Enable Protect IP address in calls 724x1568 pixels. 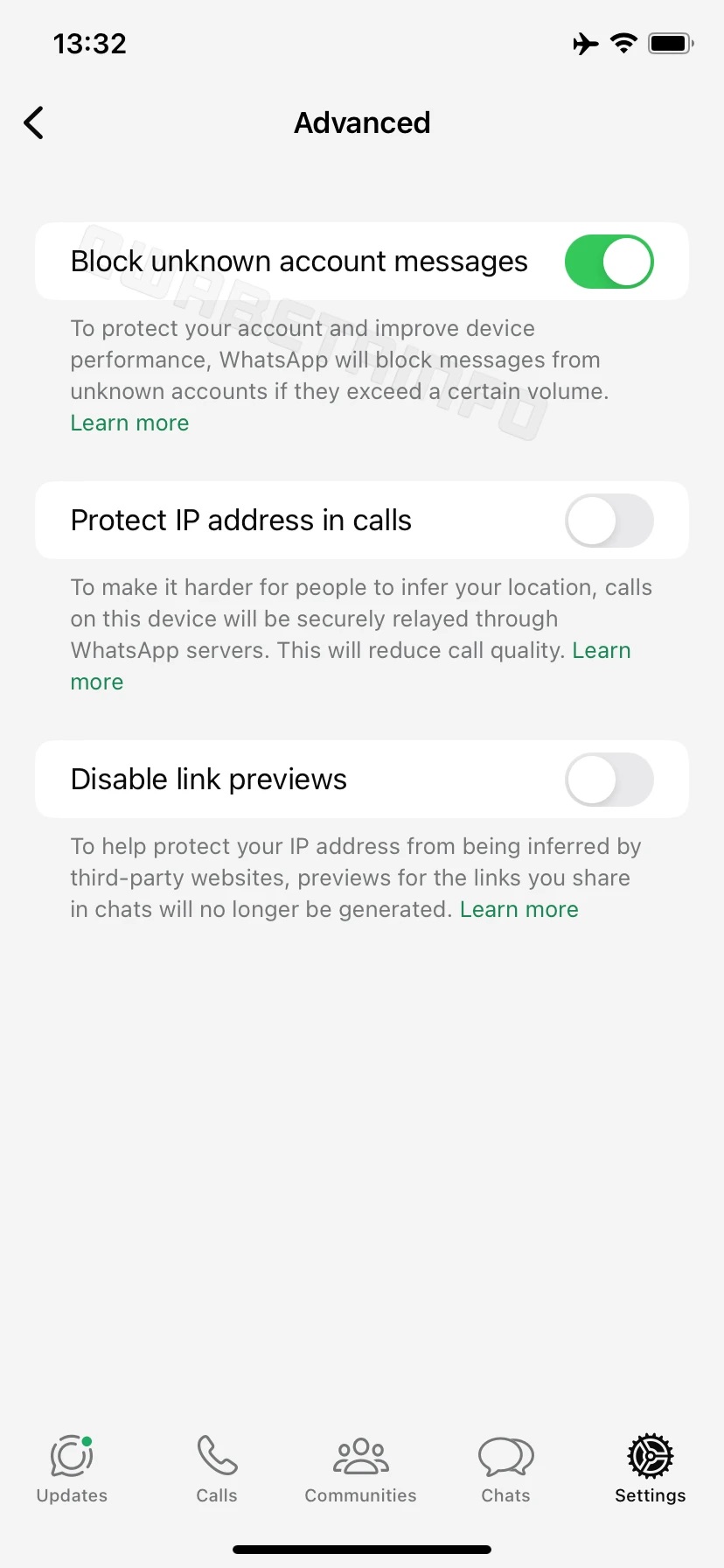coord(609,521)
